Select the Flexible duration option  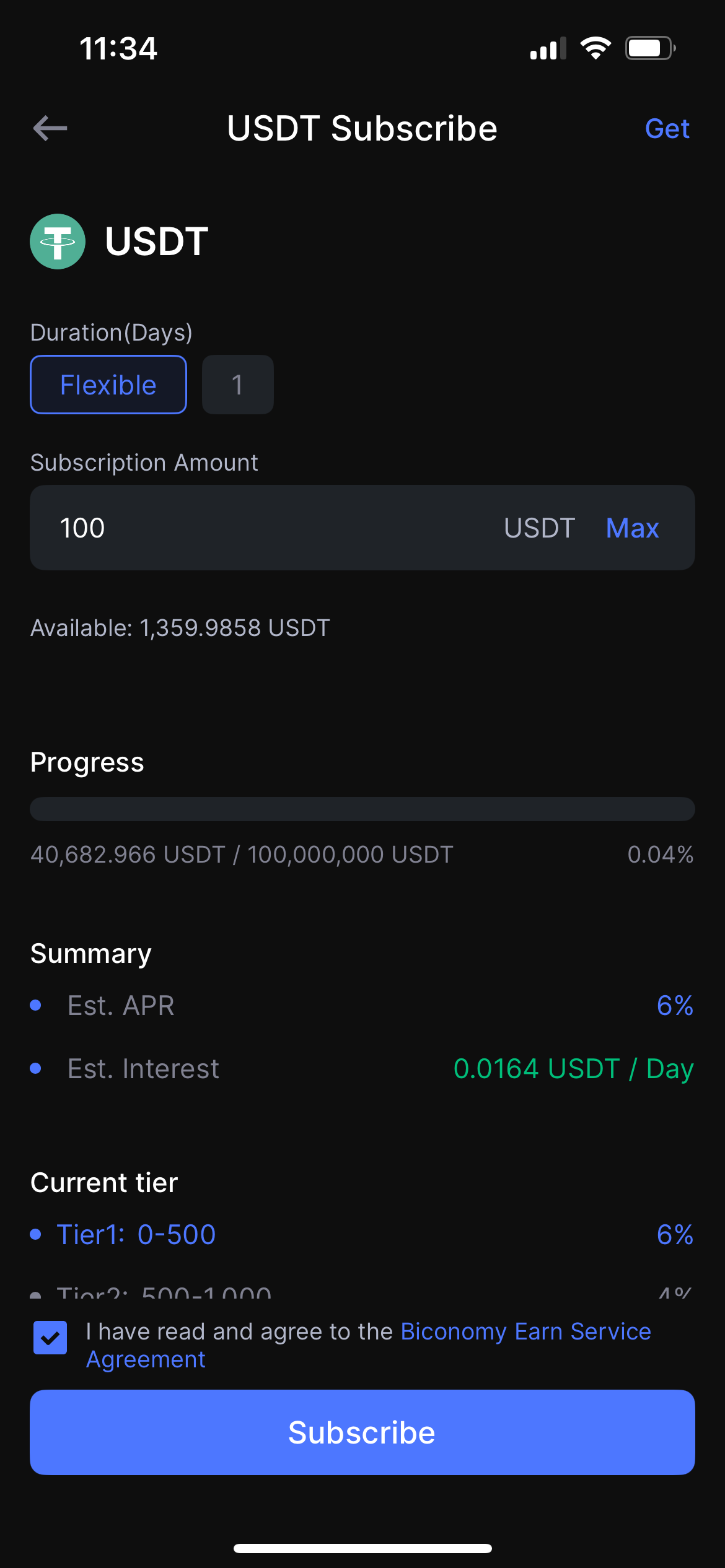(x=108, y=385)
